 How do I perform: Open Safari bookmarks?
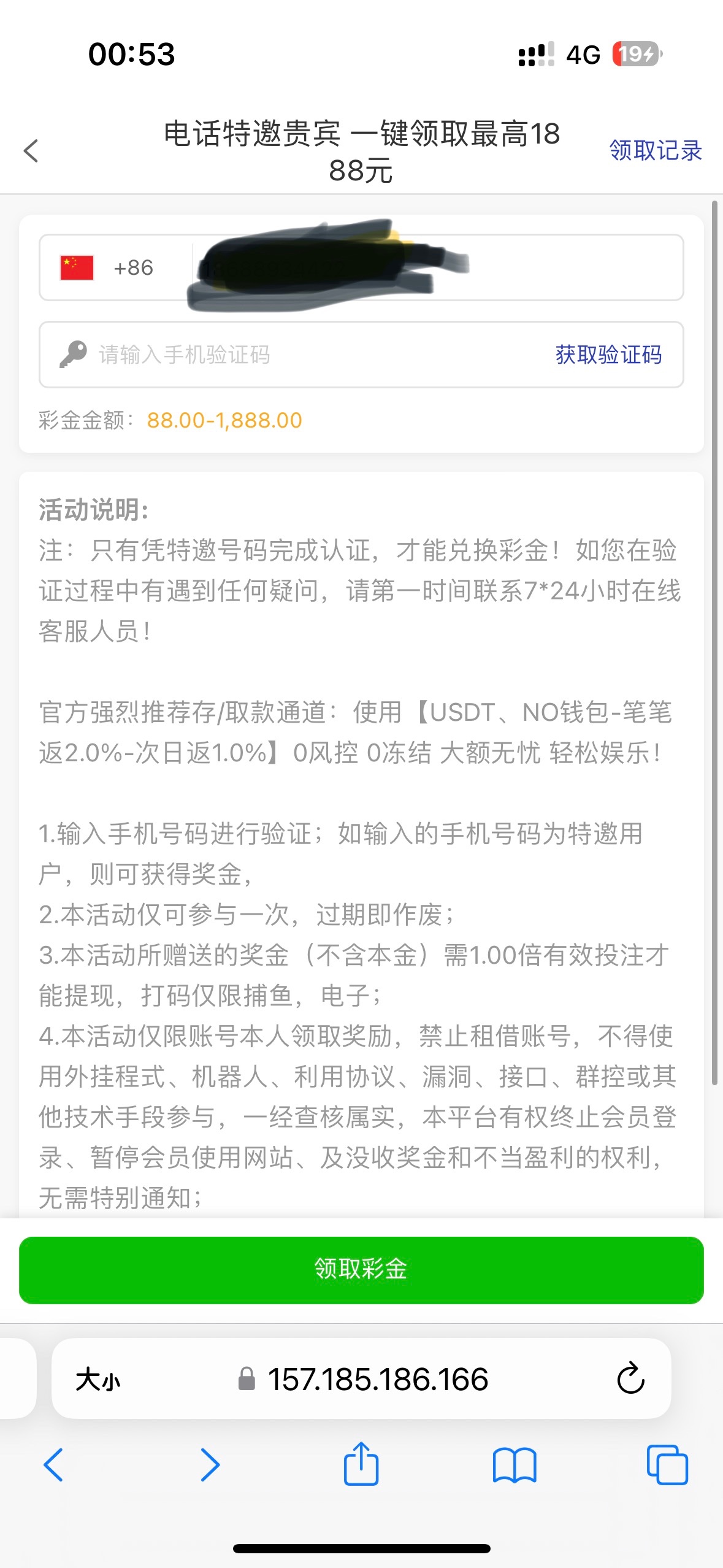point(515,1465)
